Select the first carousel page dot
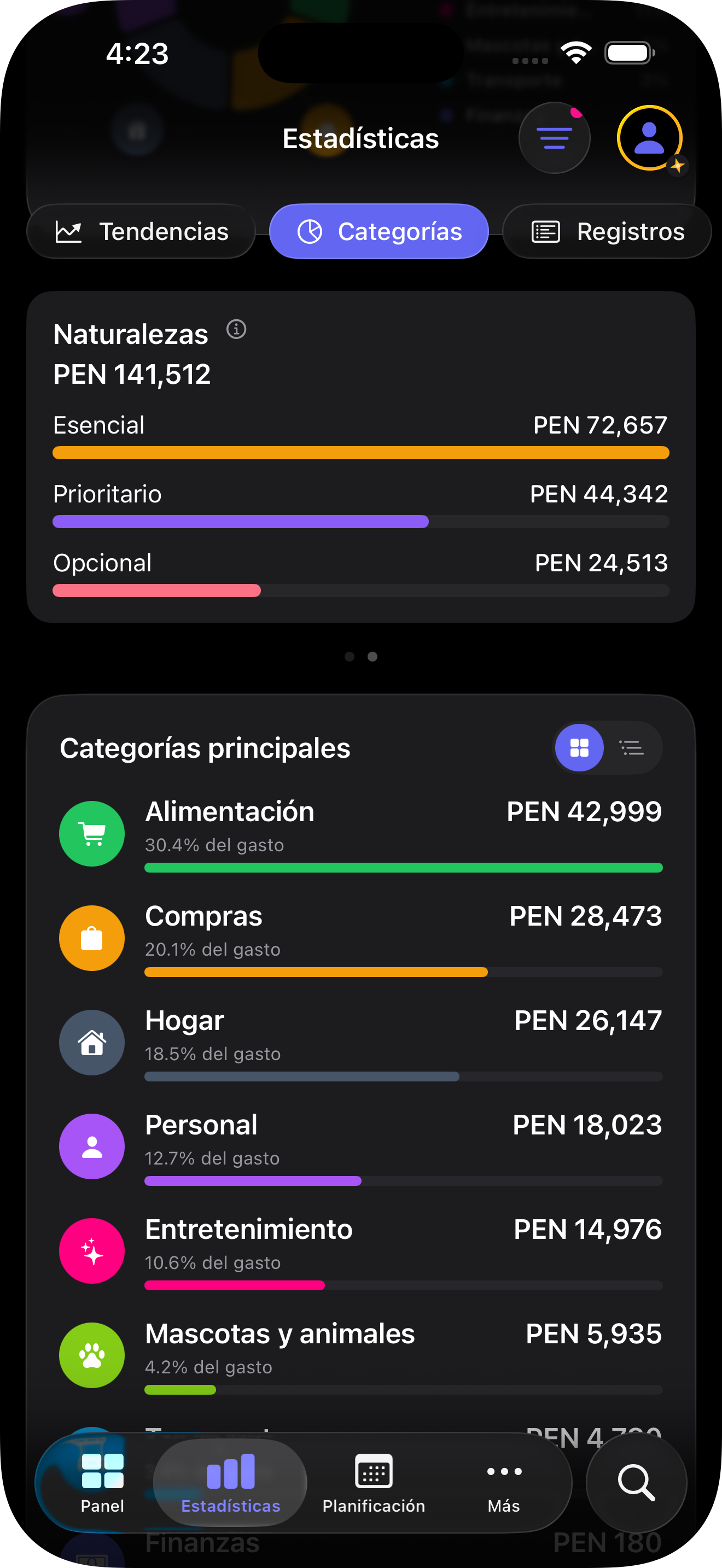This screenshot has width=722, height=1568. 350,656
